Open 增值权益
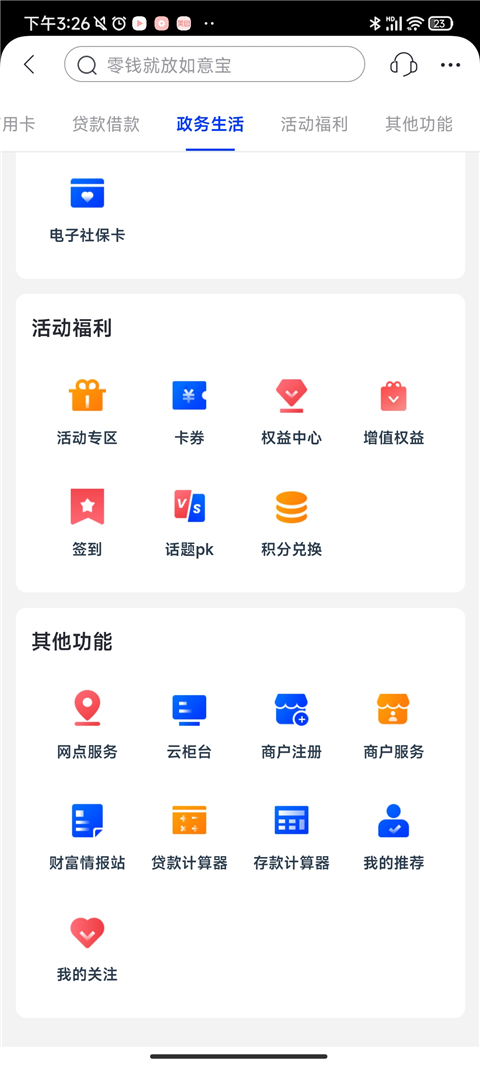 (394, 413)
